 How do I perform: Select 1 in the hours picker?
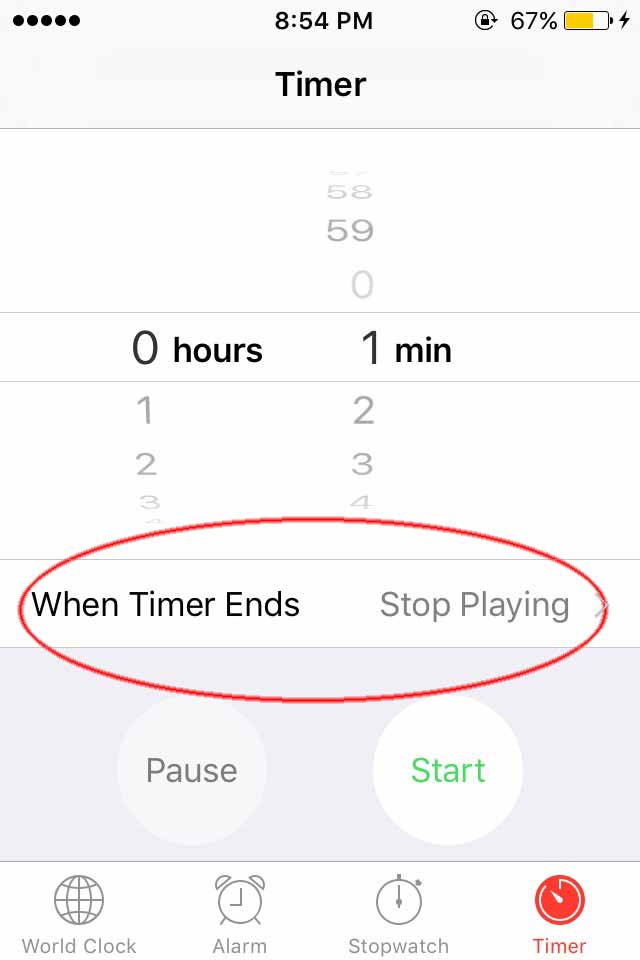[146, 410]
